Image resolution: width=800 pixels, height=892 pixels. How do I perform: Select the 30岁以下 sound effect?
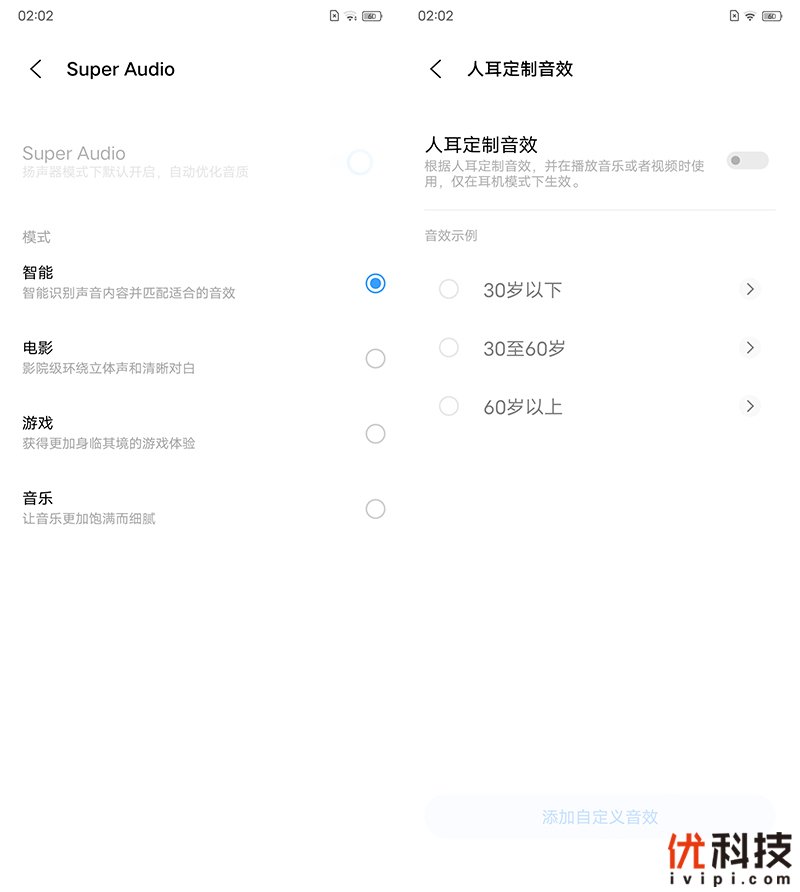(449, 289)
